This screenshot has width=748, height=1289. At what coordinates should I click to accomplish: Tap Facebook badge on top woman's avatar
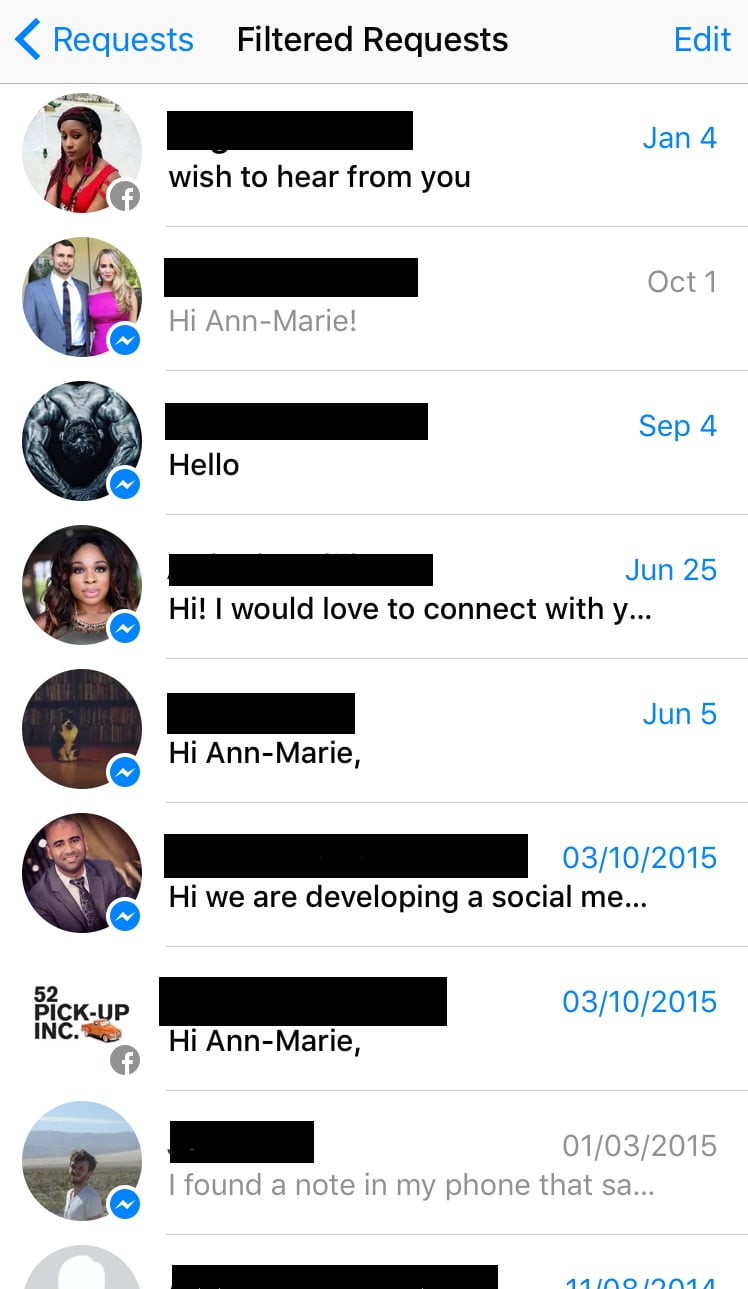(x=126, y=196)
